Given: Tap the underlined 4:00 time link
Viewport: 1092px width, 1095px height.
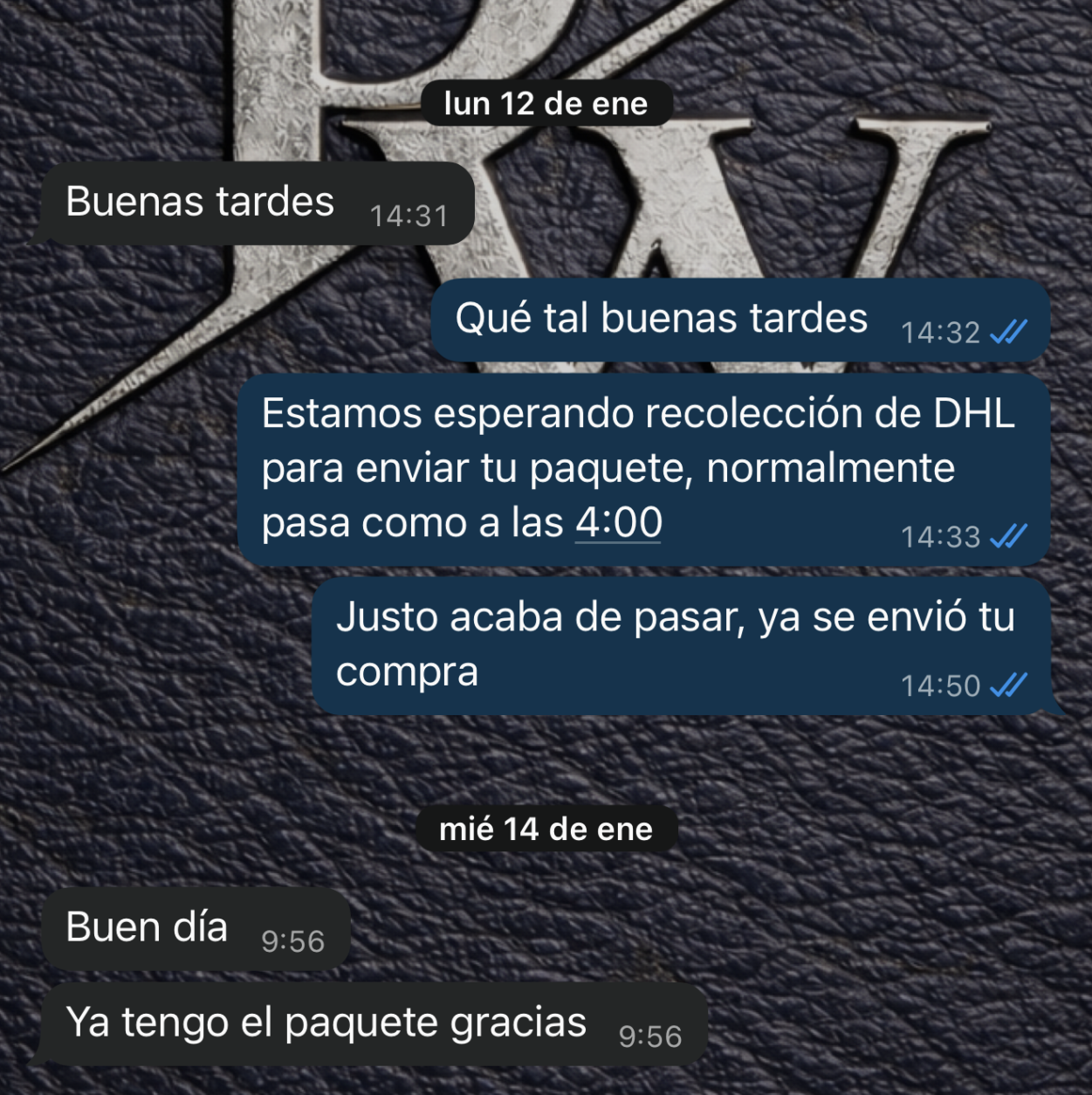Looking at the screenshot, I should click(x=618, y=523).
